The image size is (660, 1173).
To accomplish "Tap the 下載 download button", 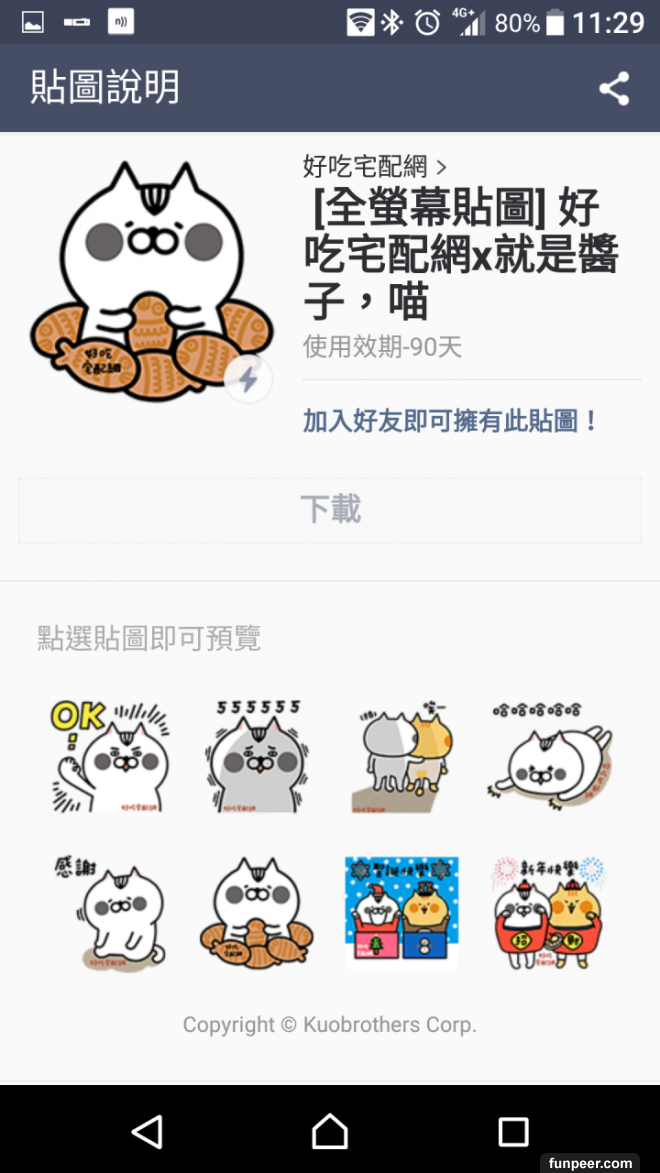I will pos(330,510).
